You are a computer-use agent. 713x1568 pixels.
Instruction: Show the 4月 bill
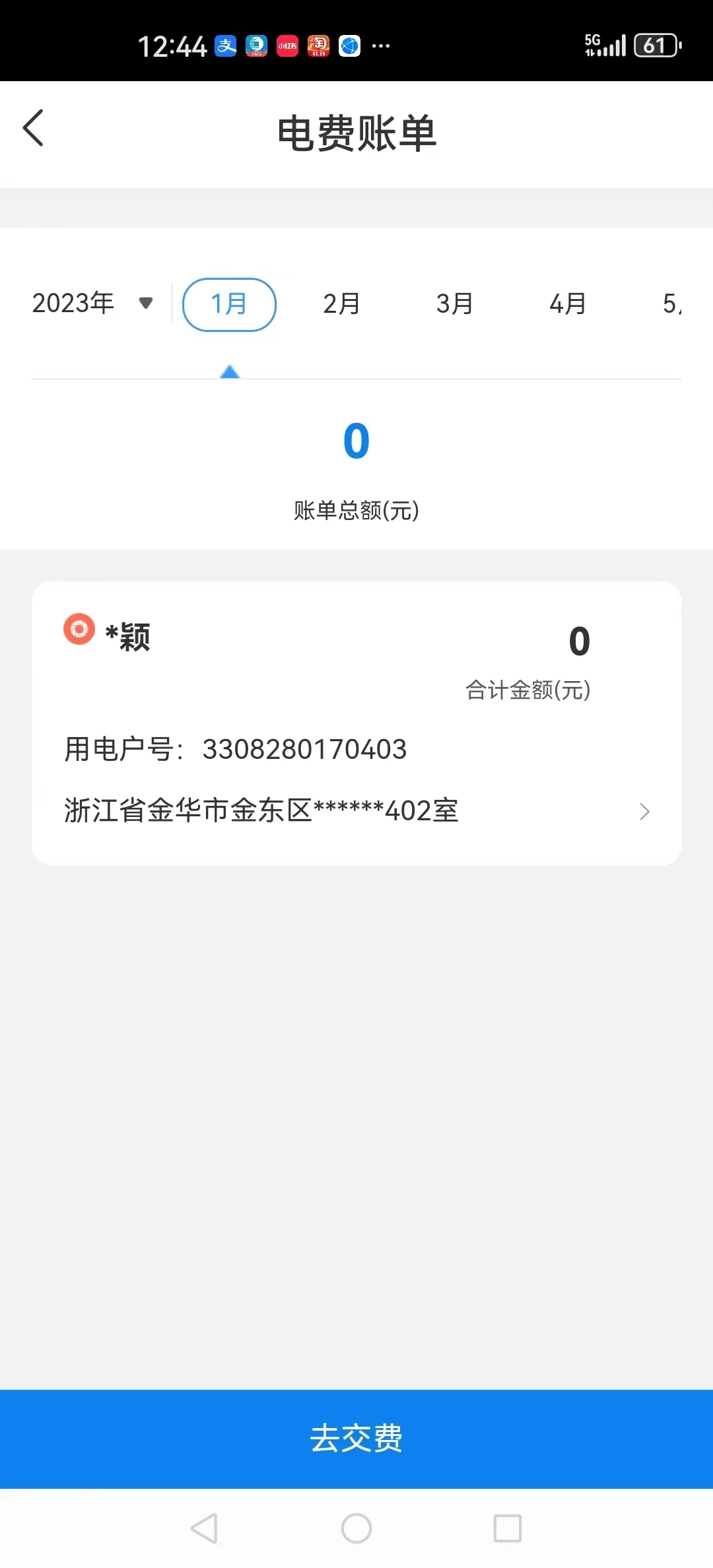[x=568, y=304]
